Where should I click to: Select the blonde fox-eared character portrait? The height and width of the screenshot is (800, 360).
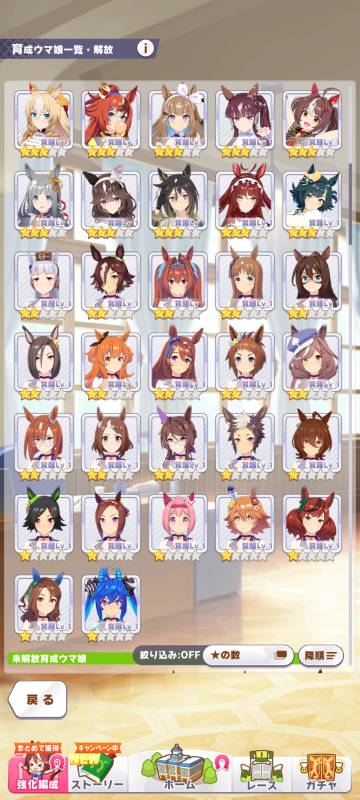[44, 120]
